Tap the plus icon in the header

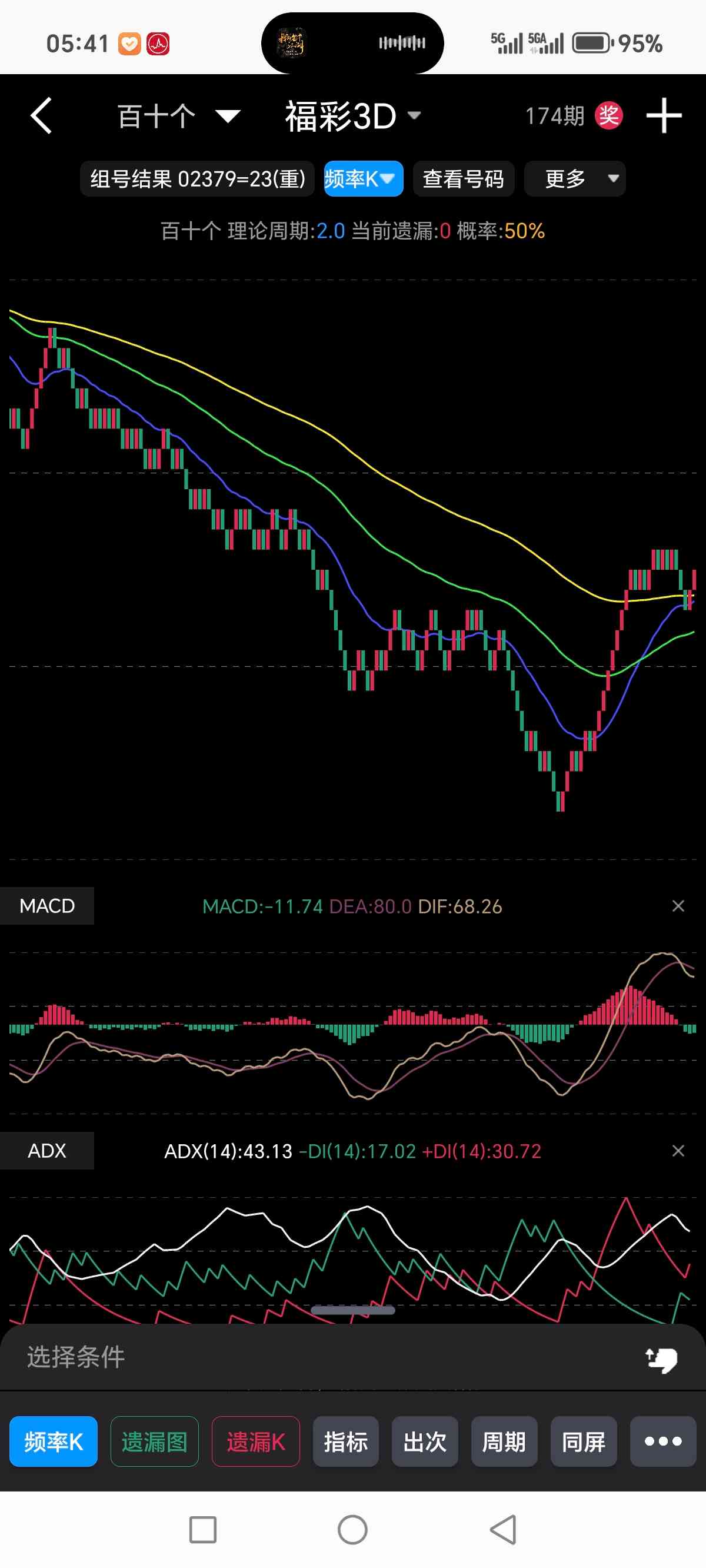point(664,115)
